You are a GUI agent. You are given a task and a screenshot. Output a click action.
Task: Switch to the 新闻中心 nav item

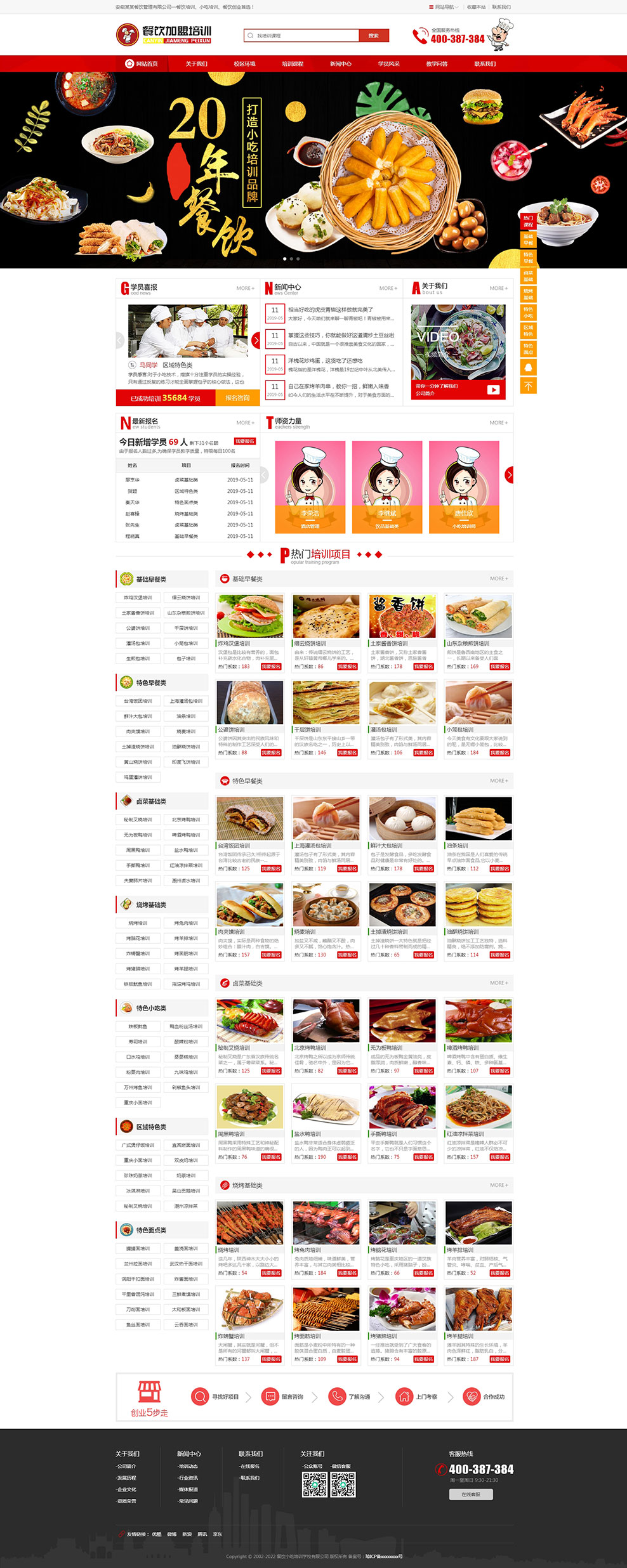coord(341,63)
